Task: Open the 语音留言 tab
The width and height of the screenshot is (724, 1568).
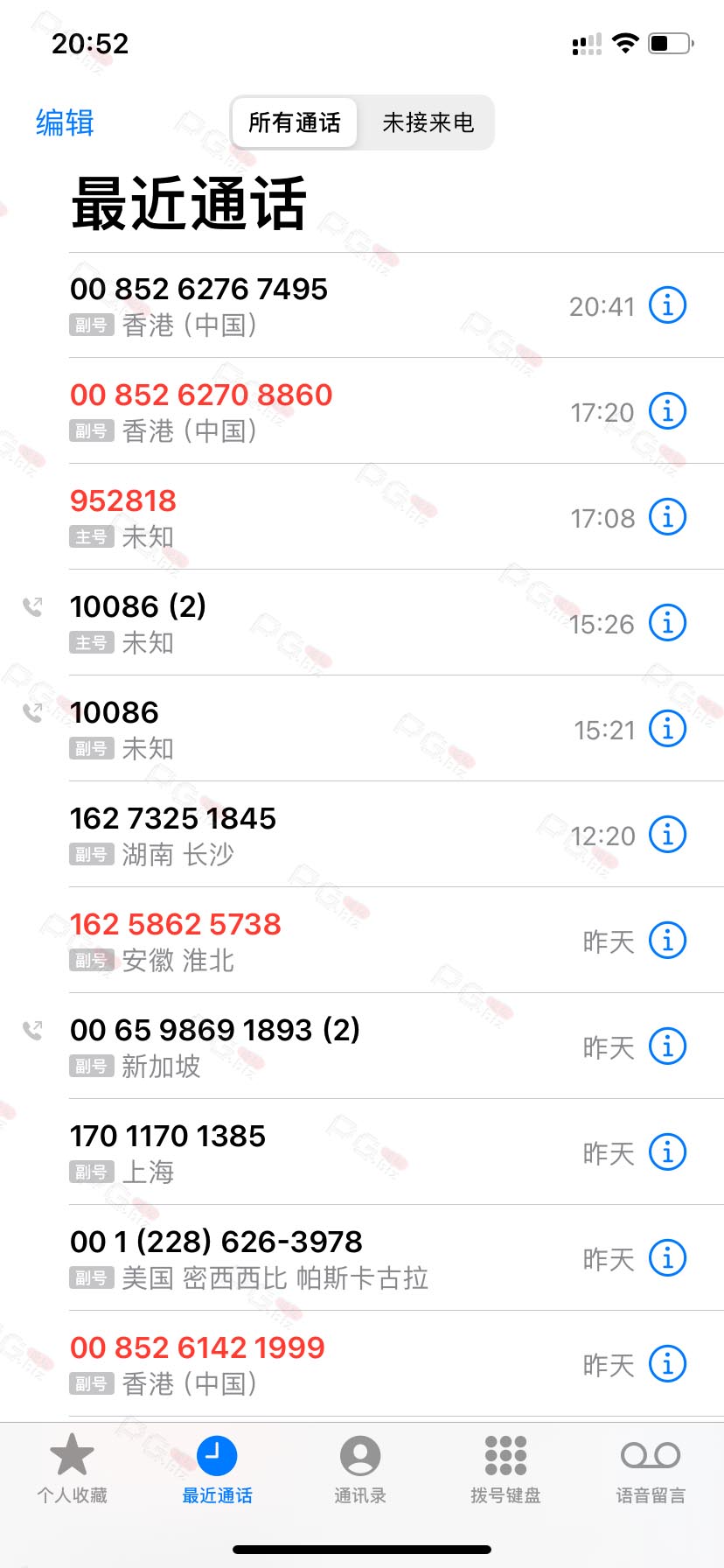Action: point(651,1470)
